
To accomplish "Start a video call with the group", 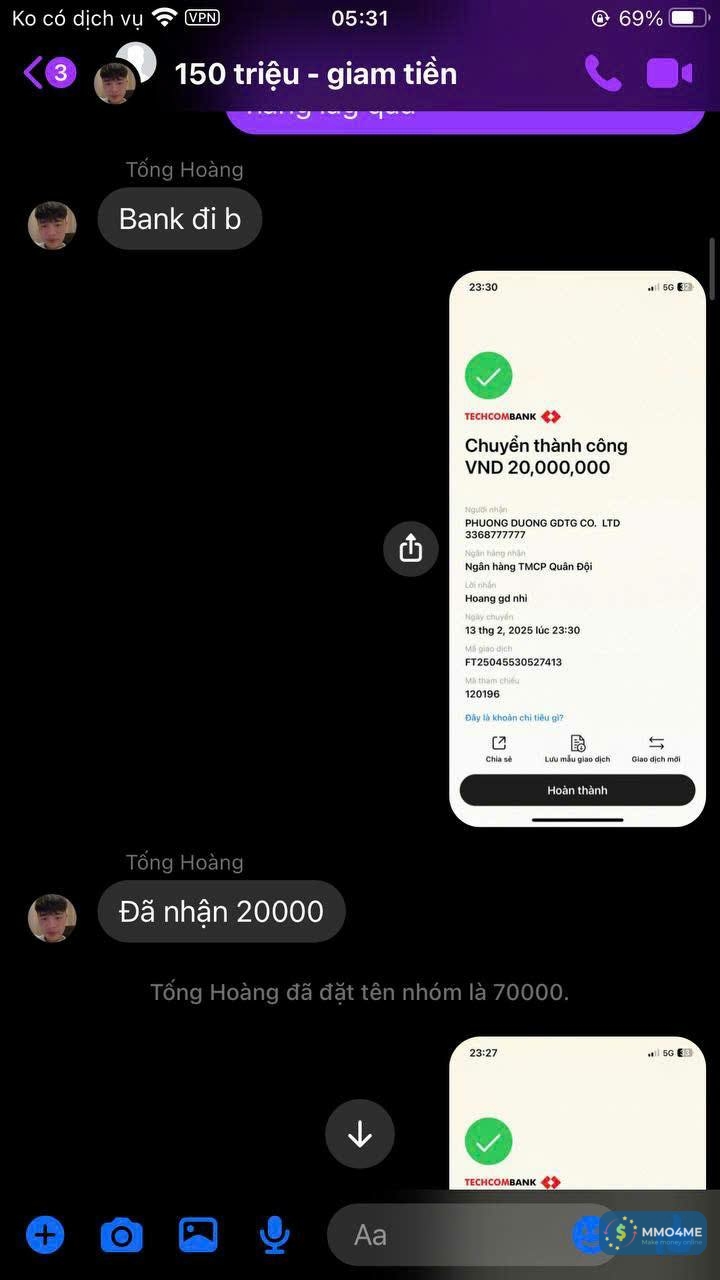I will (669, 73).
